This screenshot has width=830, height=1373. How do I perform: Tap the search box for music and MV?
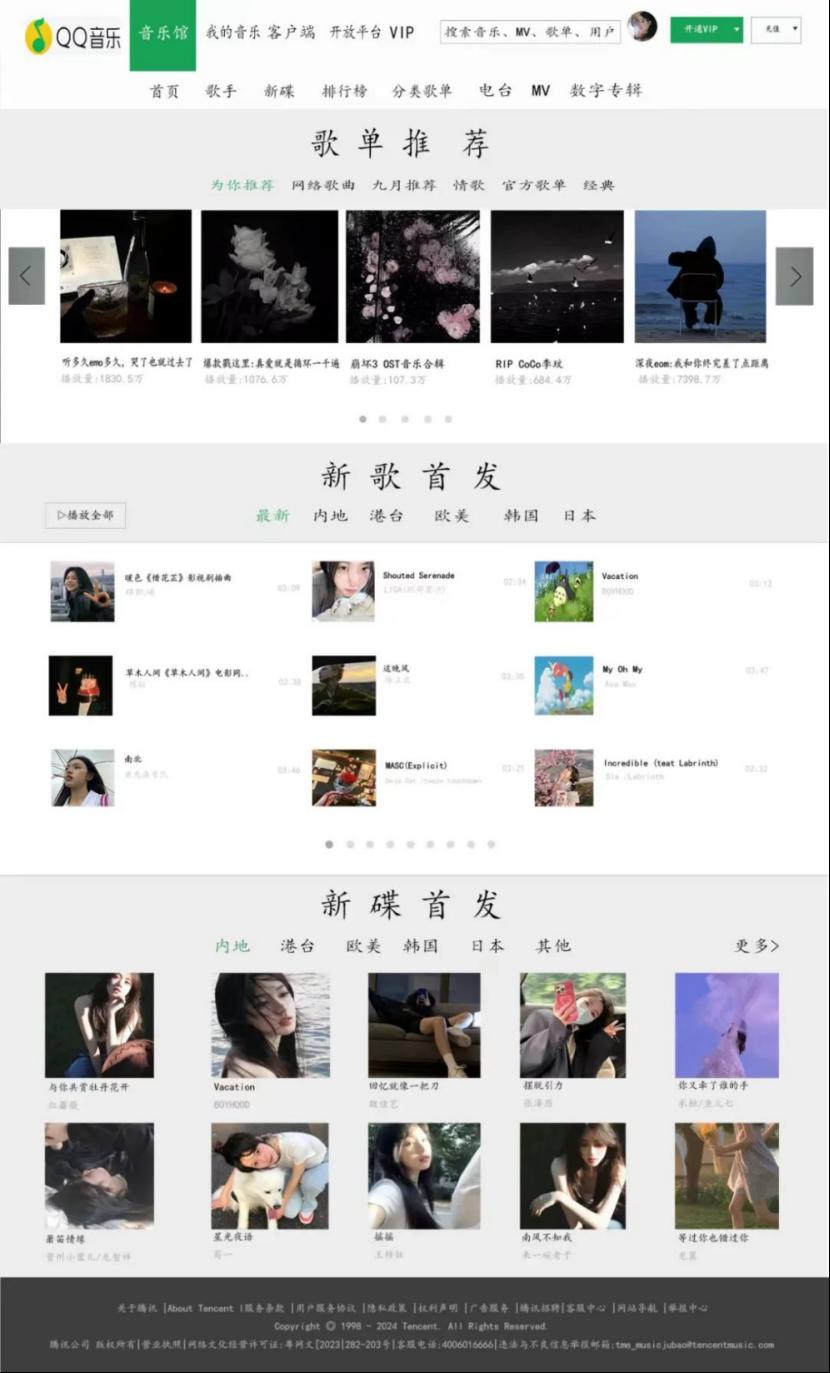click(530, 32)
